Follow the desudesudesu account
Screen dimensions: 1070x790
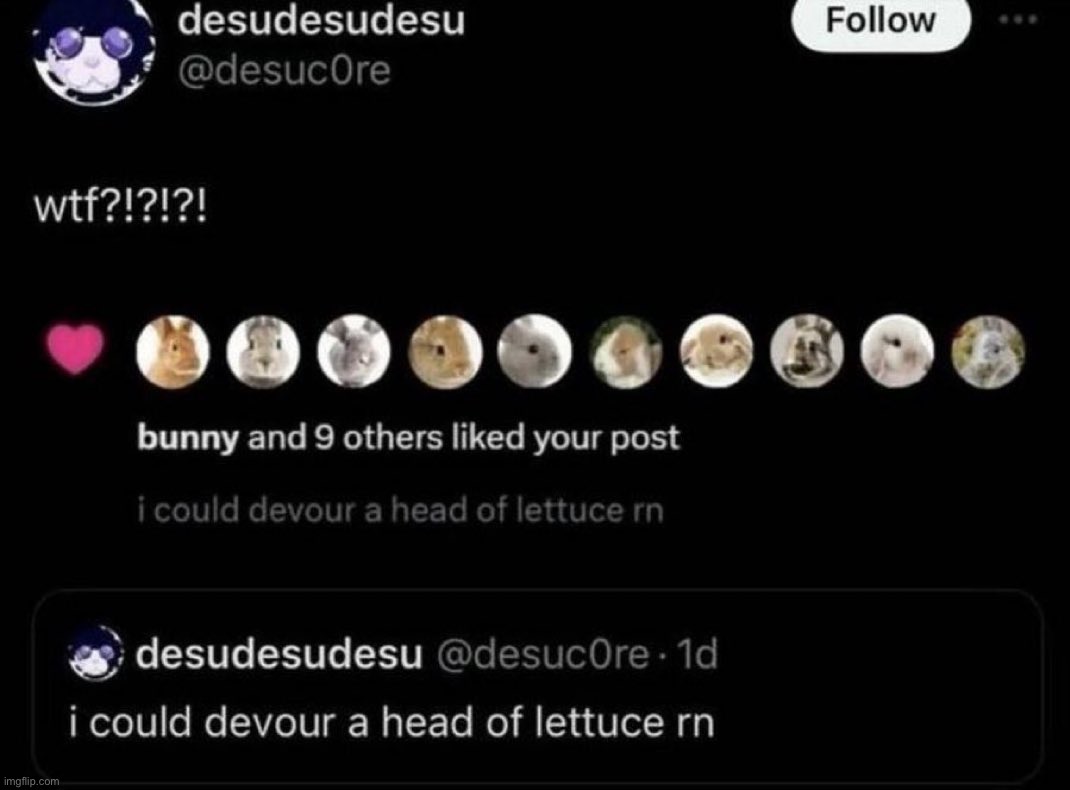coord(880,21)
